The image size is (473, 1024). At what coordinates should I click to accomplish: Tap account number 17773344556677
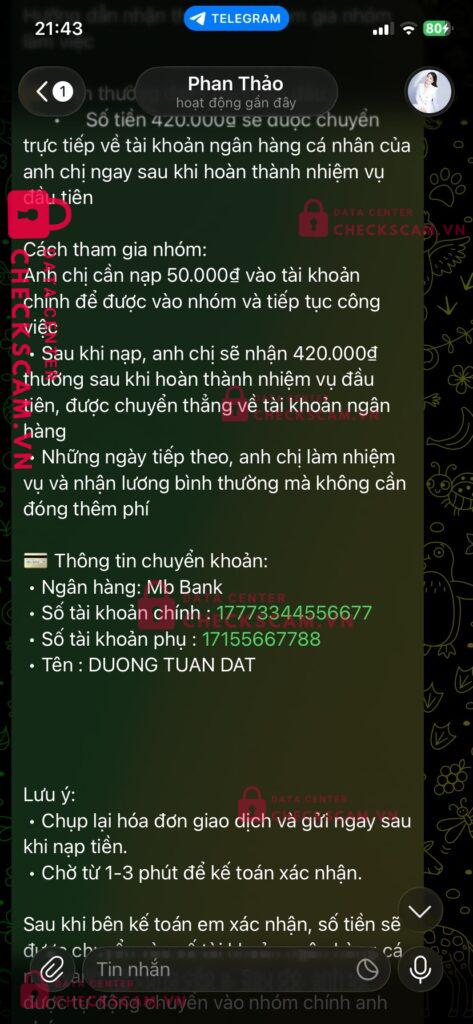(x=294, y=613)
